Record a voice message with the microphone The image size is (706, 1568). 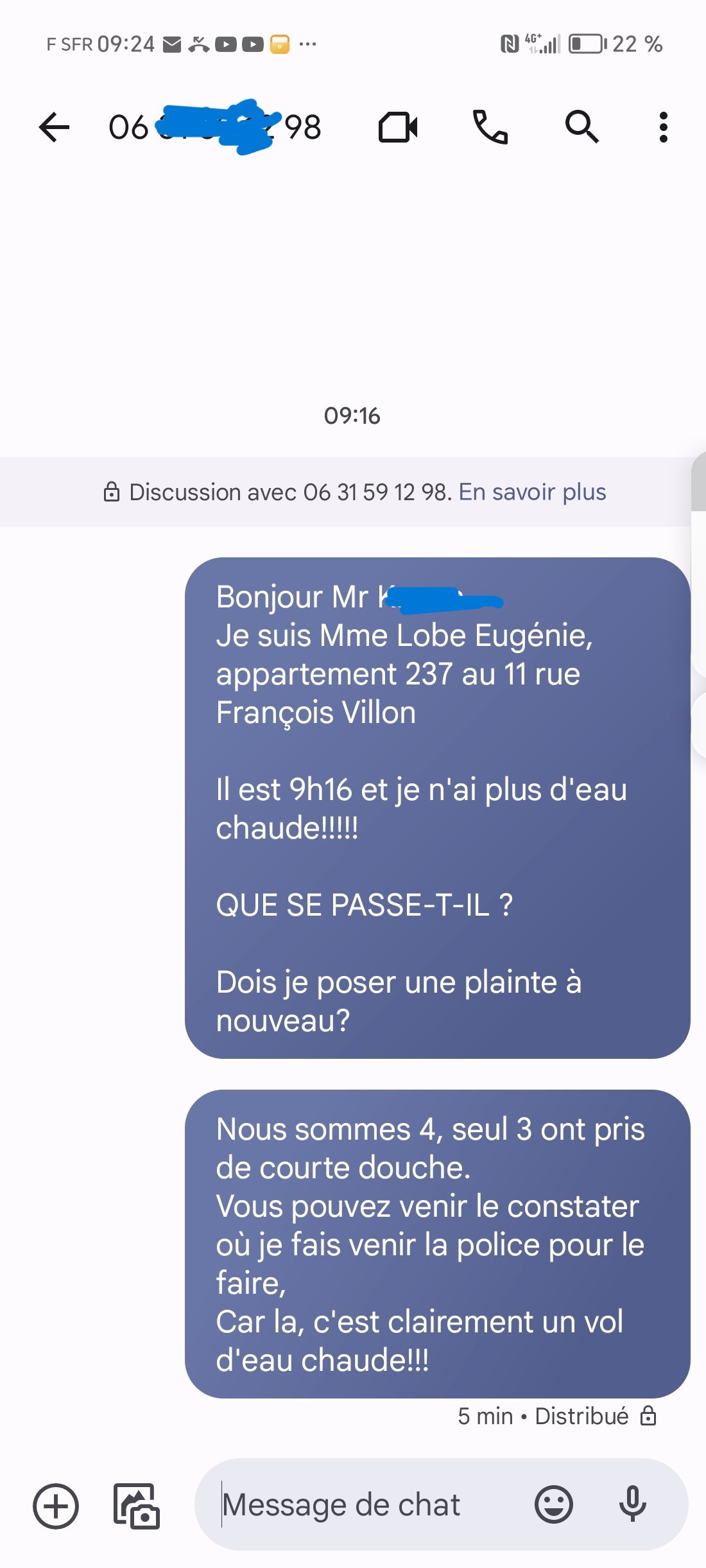tap(632, 1504)
